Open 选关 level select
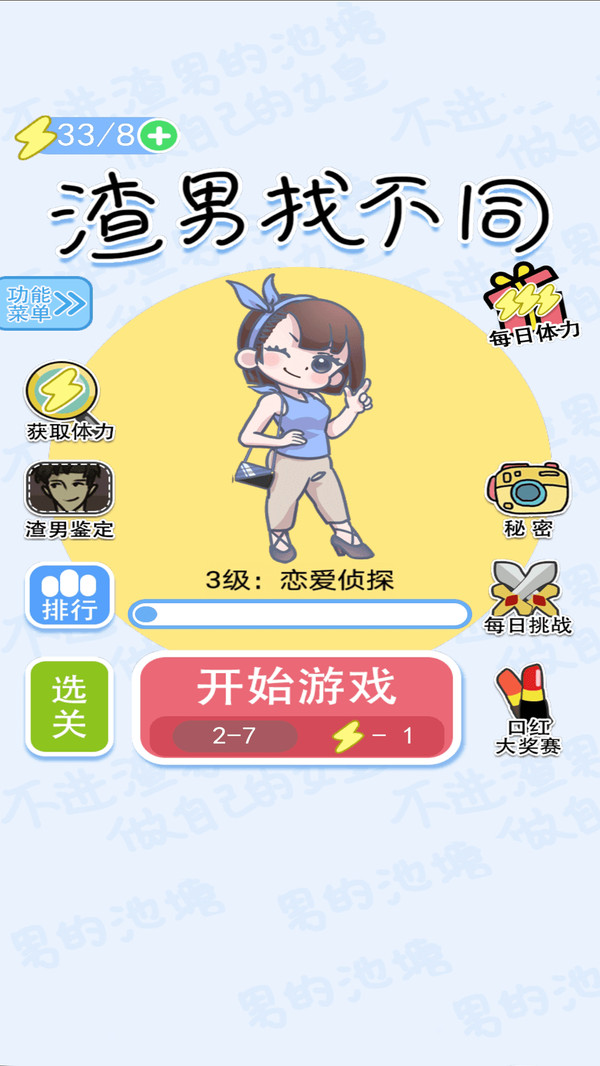This screenshot has height=1066, width=600. [x=69, y=706]
